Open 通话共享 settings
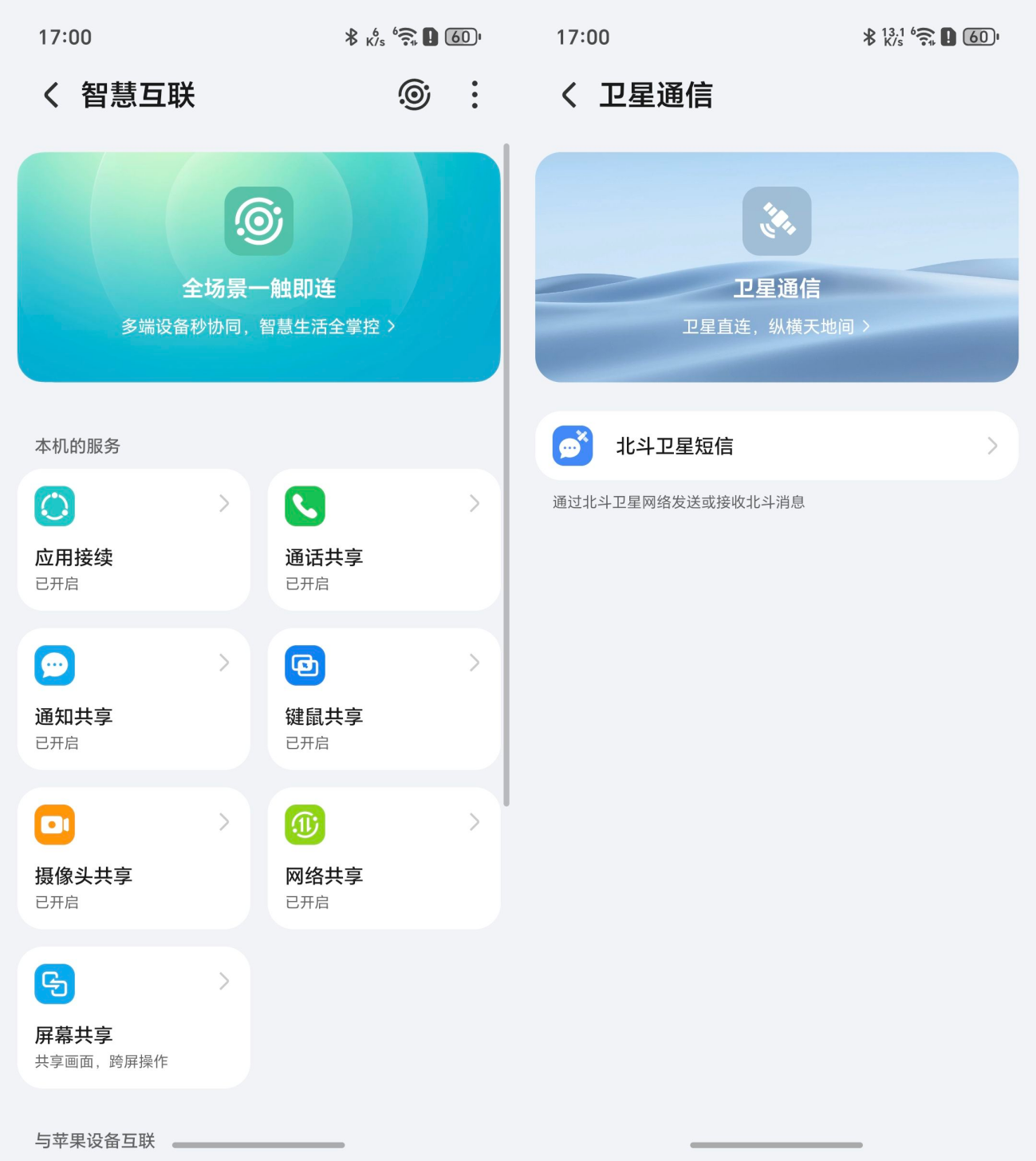The height and width of the screenshot is (1161, 1036). coord(384,540)
